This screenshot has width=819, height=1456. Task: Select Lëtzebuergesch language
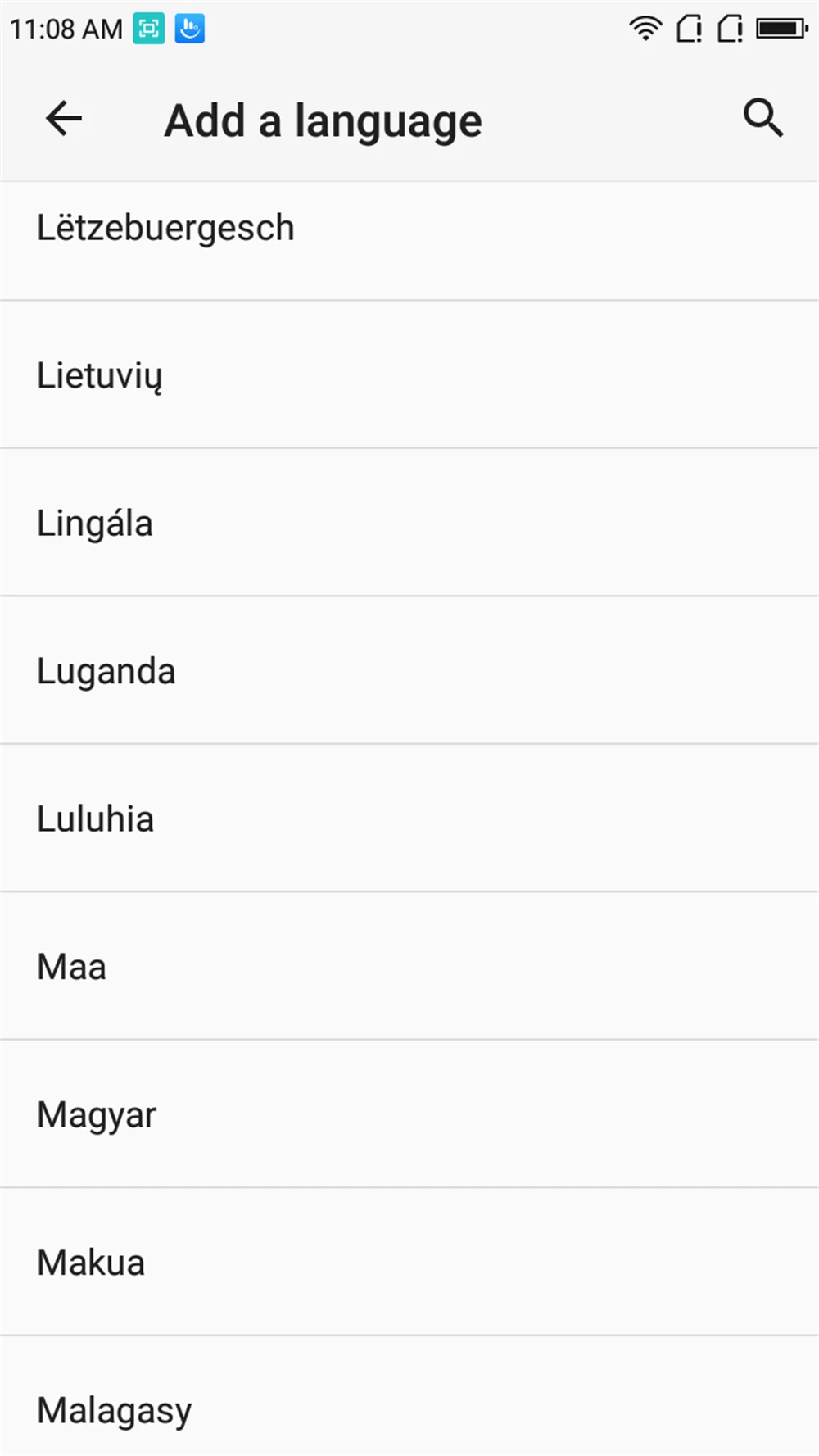pos(409,241)
